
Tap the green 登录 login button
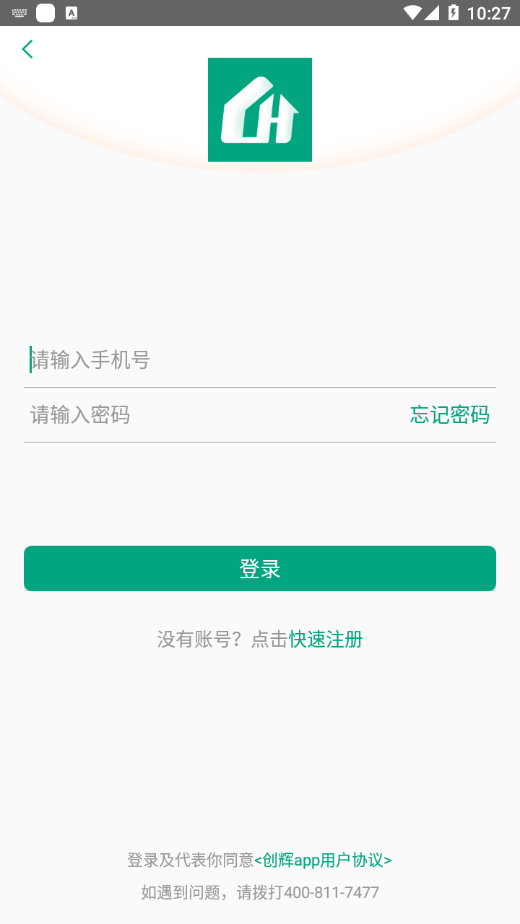pyautogui.click(x=259, y=568)
